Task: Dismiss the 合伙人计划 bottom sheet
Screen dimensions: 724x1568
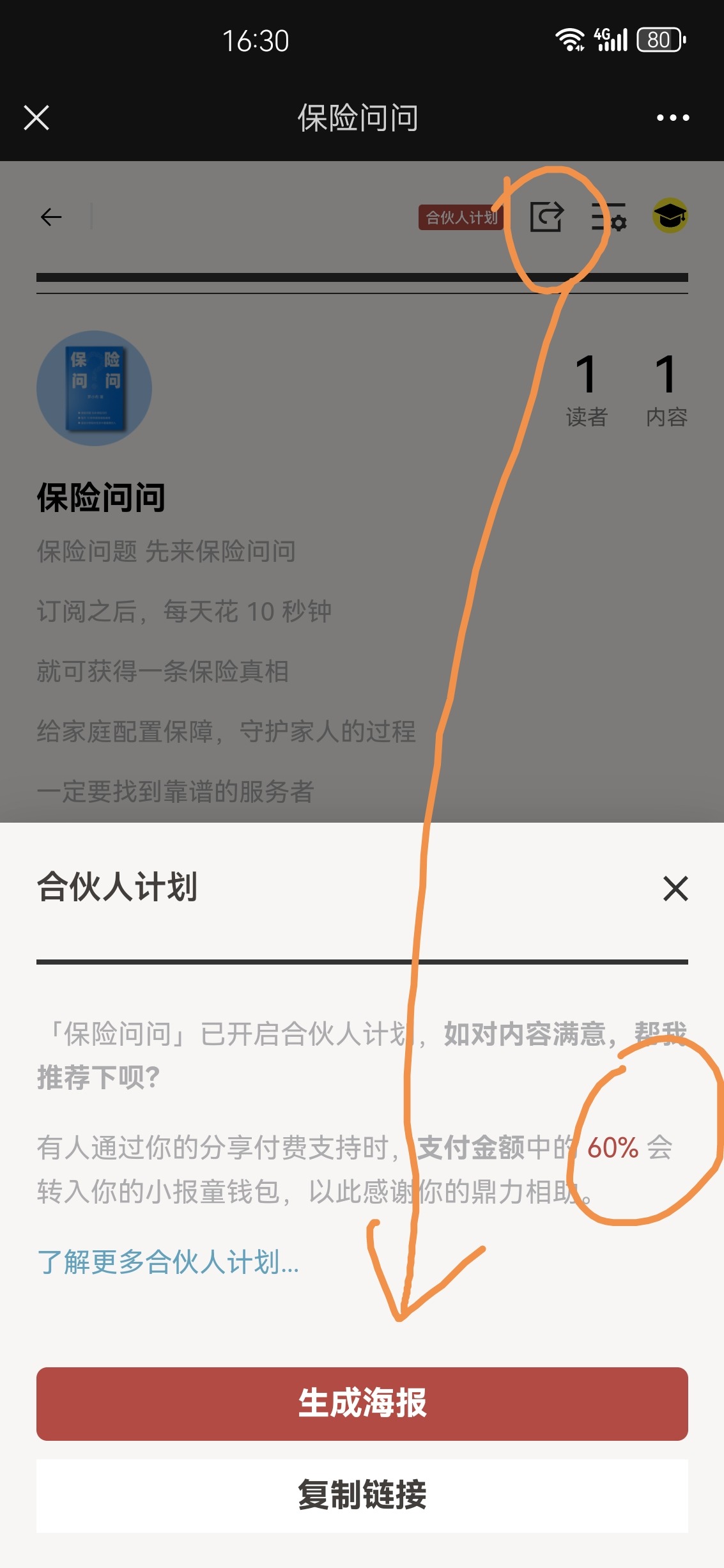Action: coord(675,889)
